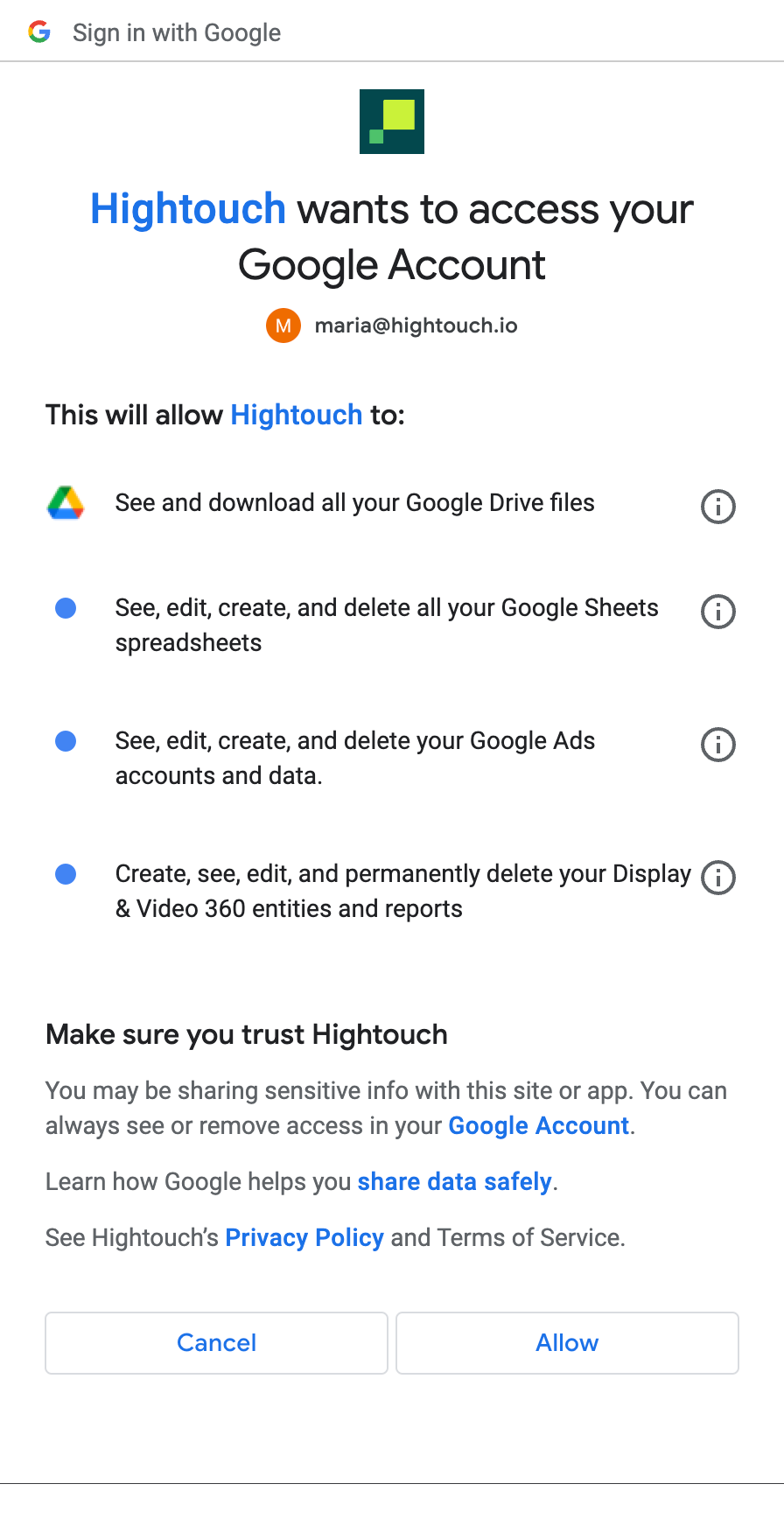Screen dimensions: 784x1519
Task: Open info for Google Drive files permission
Action: point(718,506)
